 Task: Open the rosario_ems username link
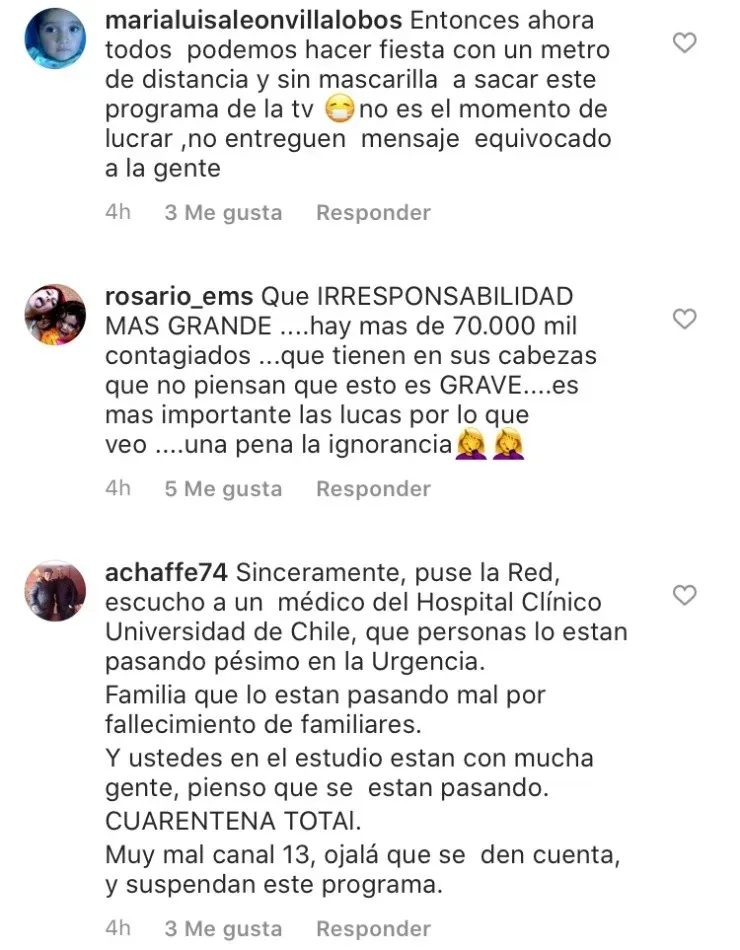point(179,297)
